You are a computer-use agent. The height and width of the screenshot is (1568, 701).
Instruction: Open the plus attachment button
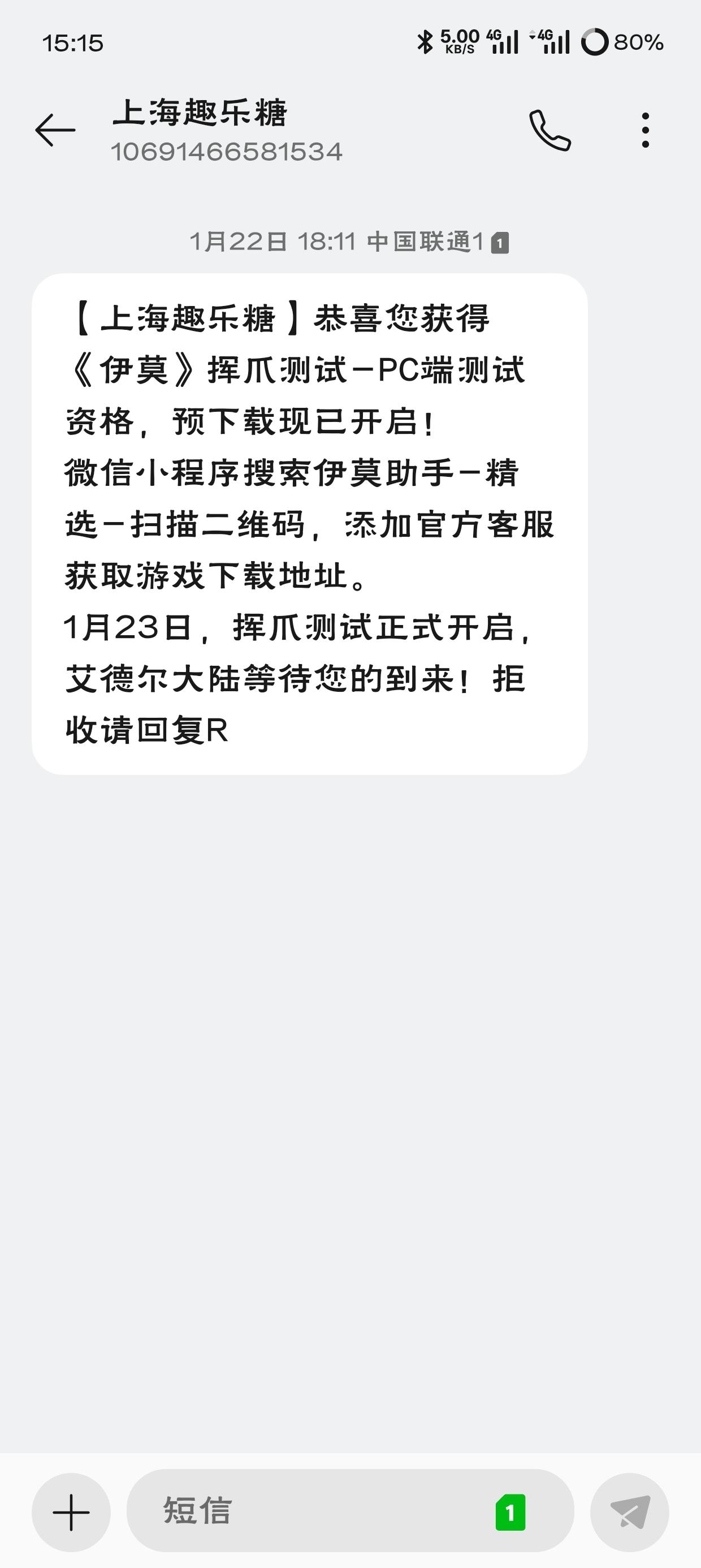tap(71, 1512)
